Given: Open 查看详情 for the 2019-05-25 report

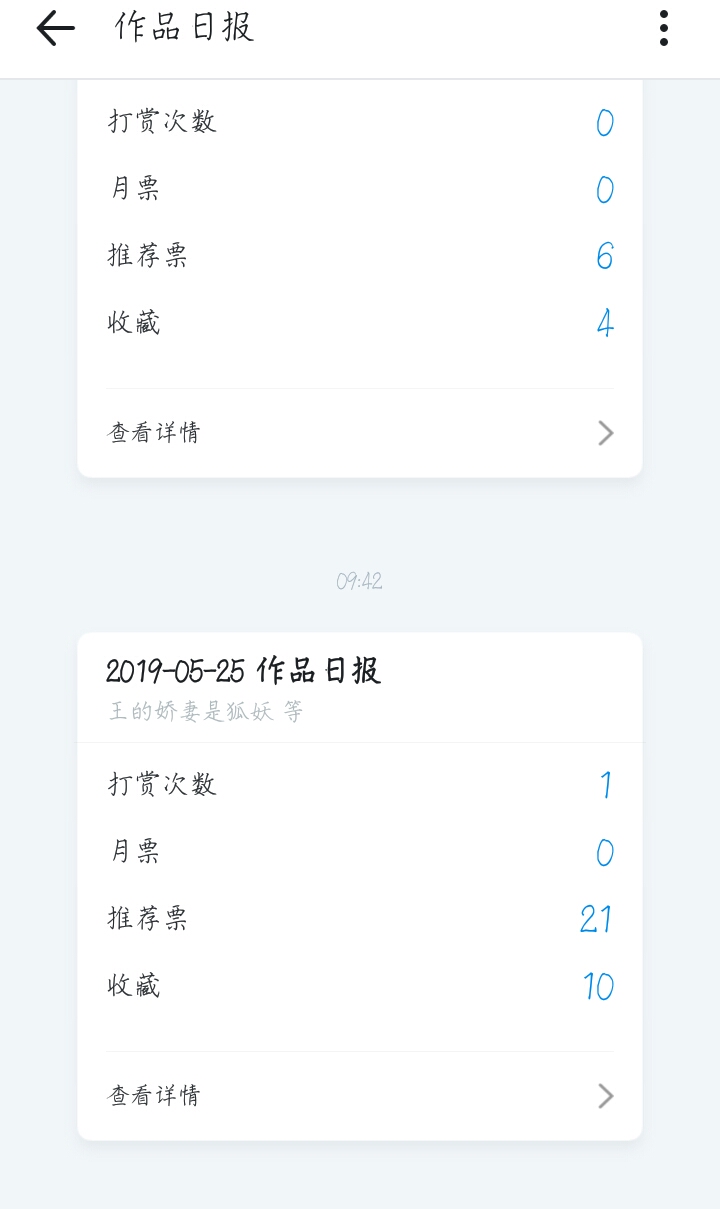Looking at the screenshot, I should (x=360, y=1096).
